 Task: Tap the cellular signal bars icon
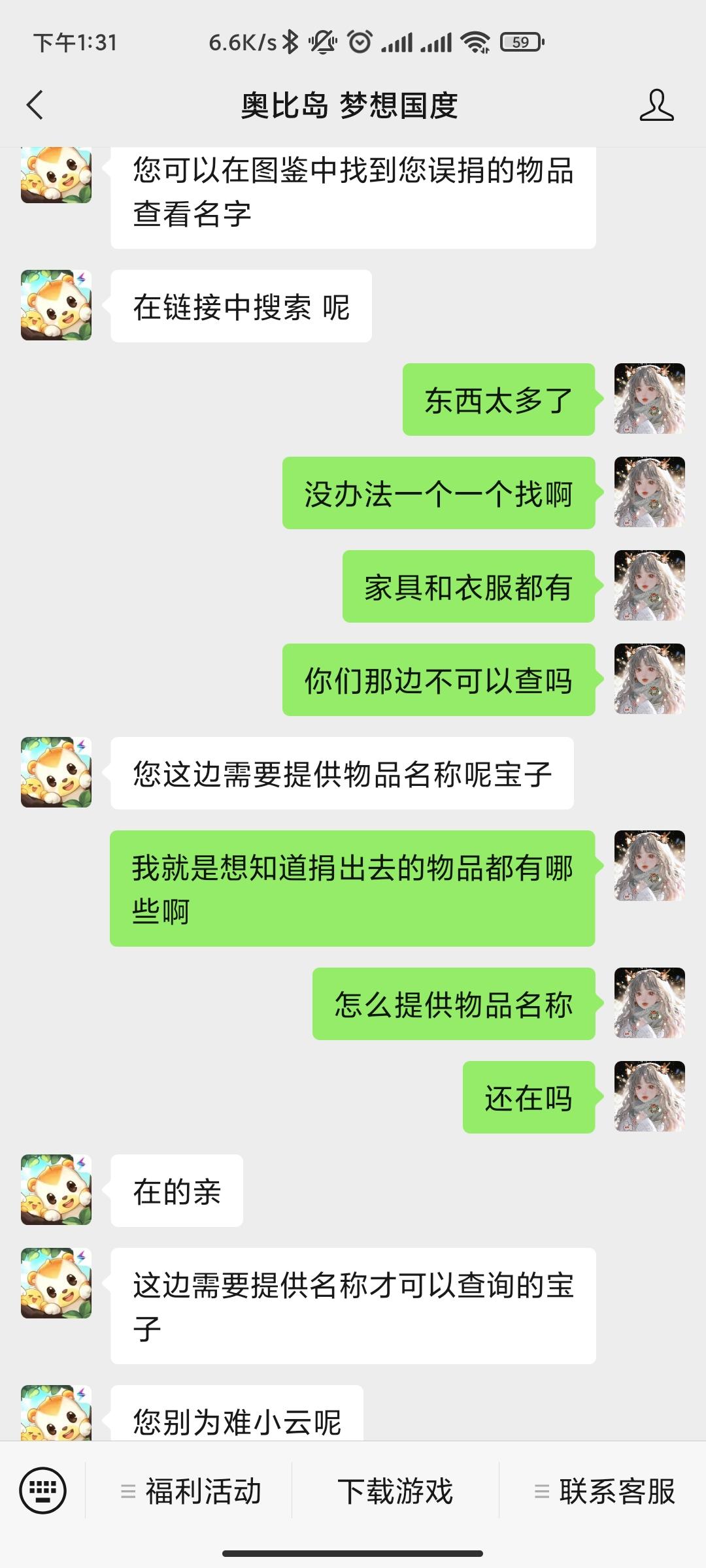pos(399,41)
